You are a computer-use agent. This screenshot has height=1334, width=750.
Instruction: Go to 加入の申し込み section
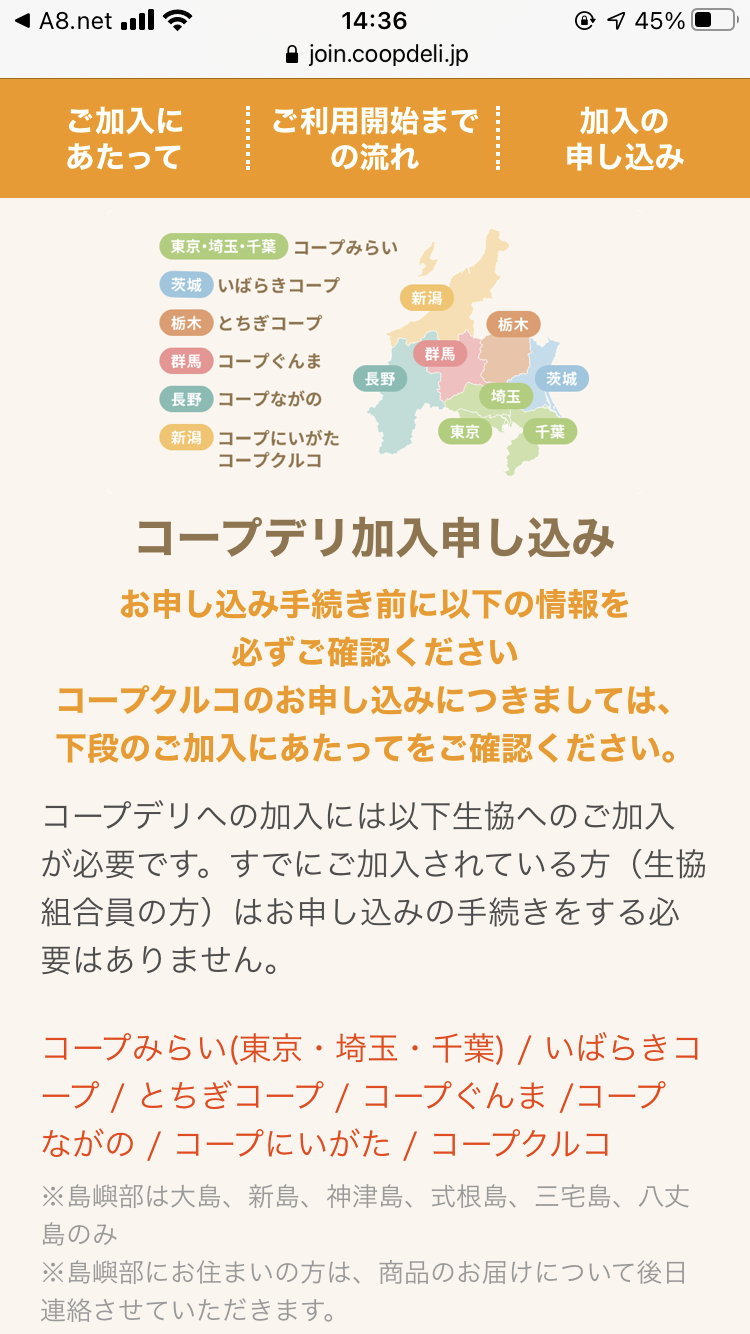point(624,139)
